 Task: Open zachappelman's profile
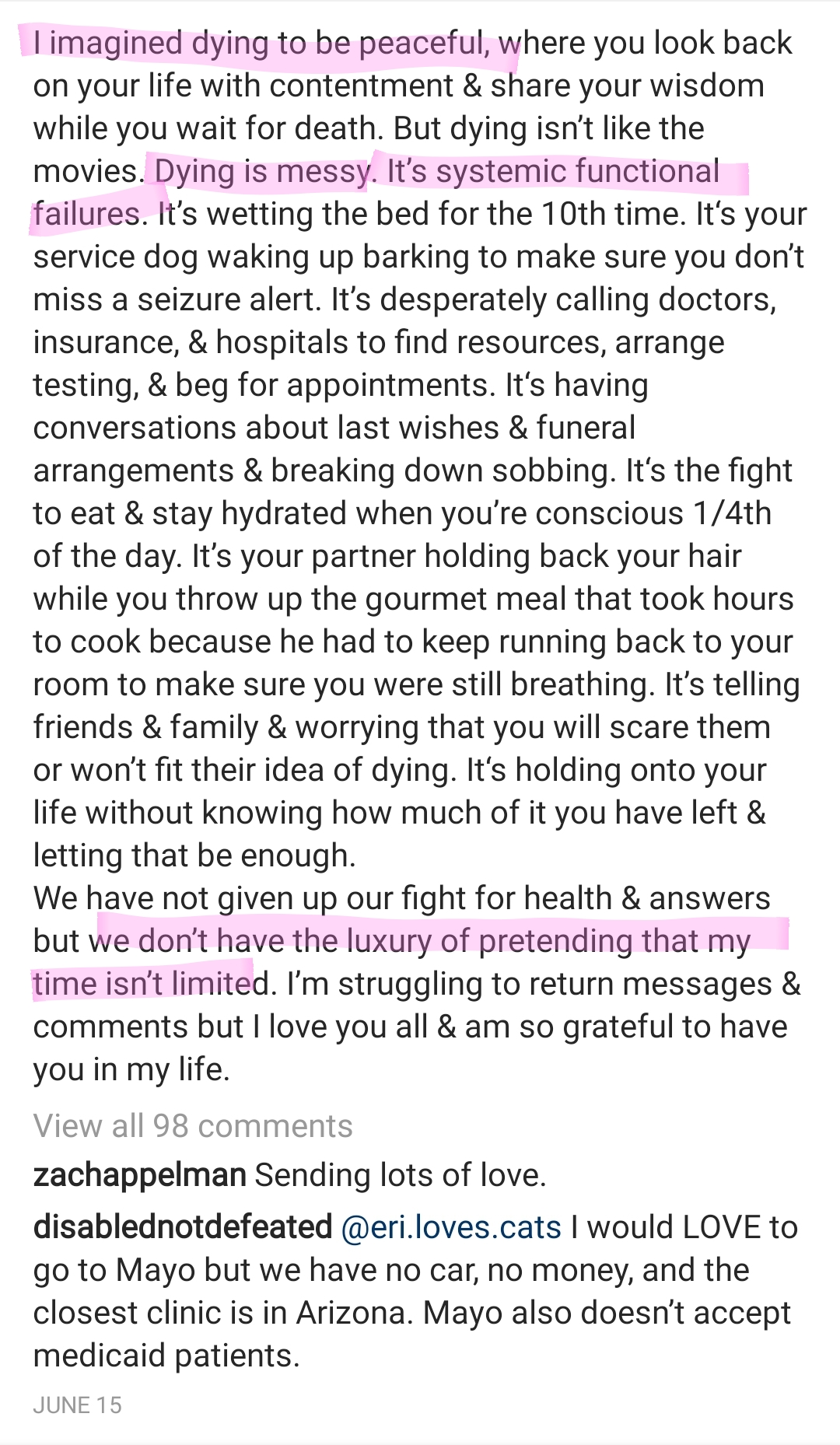(x=140, y=1175)
